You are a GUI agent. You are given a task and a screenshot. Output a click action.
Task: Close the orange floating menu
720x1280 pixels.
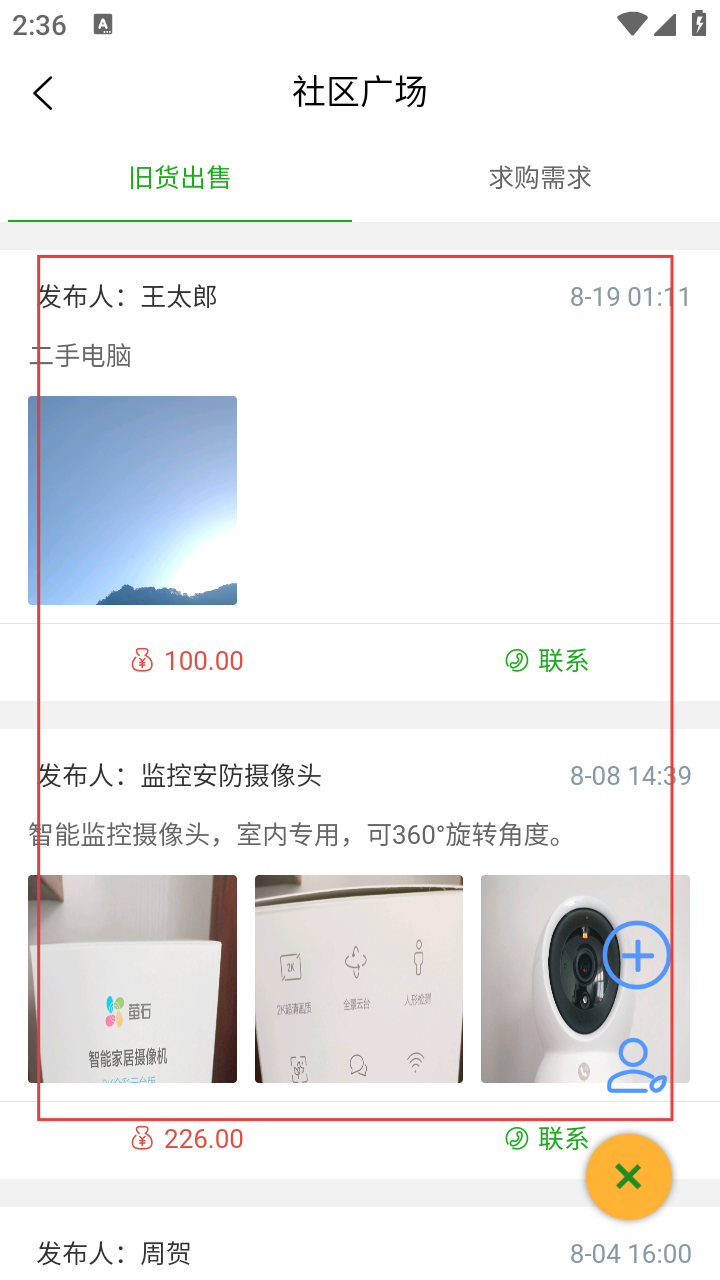[628, 1177]
